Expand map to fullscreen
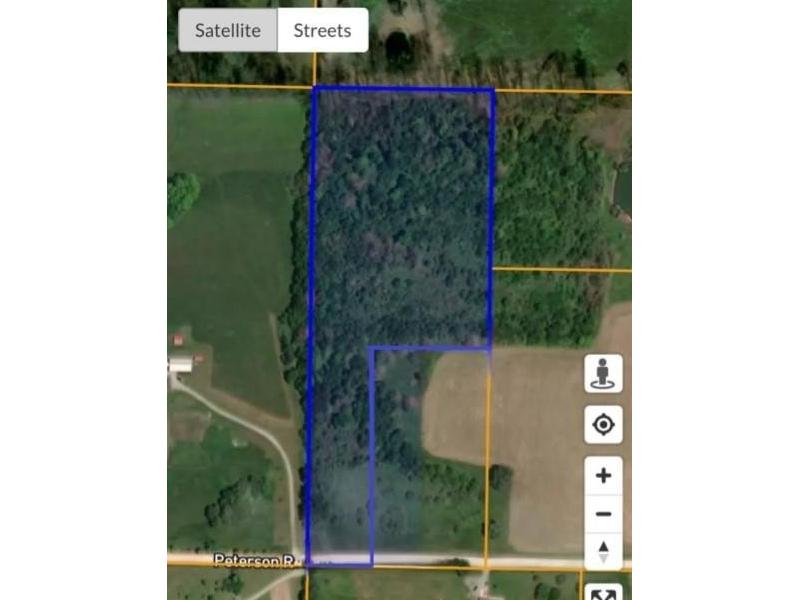 tap(603, 592)
